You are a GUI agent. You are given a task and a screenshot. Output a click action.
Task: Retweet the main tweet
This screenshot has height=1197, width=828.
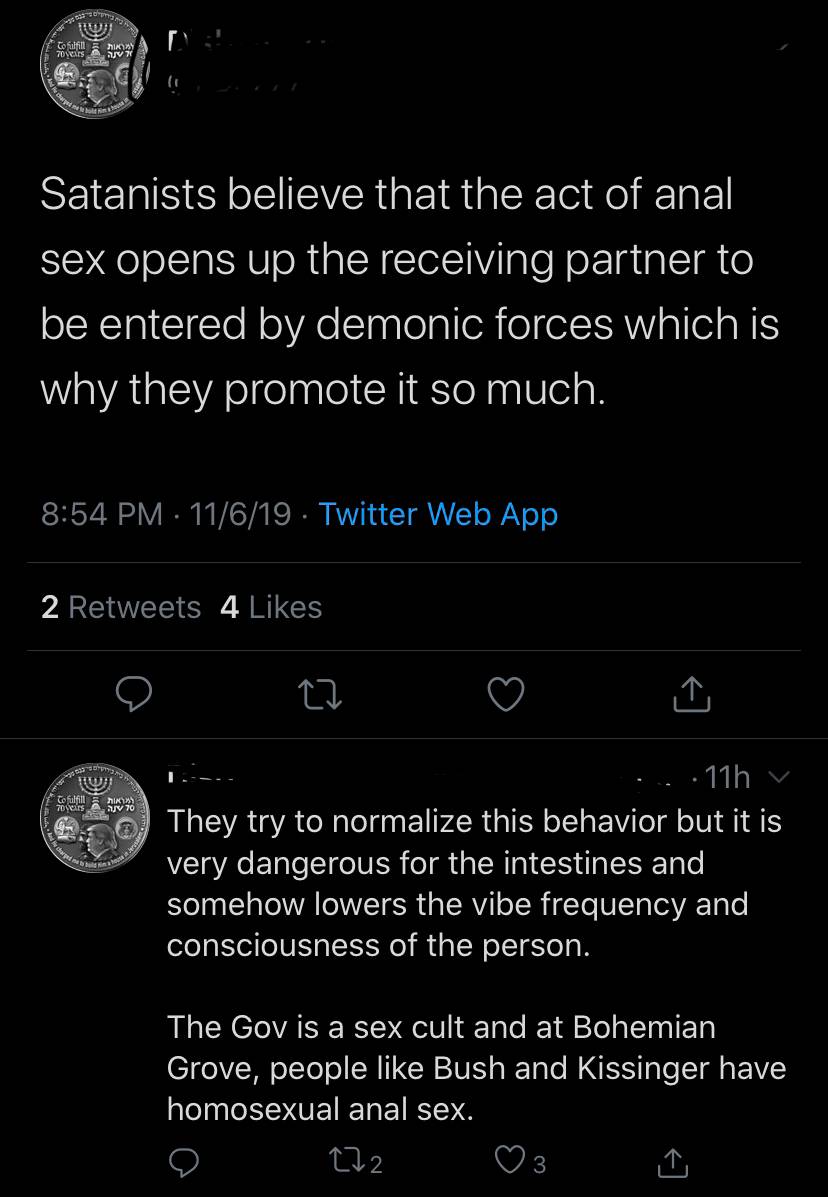[322, 694]
